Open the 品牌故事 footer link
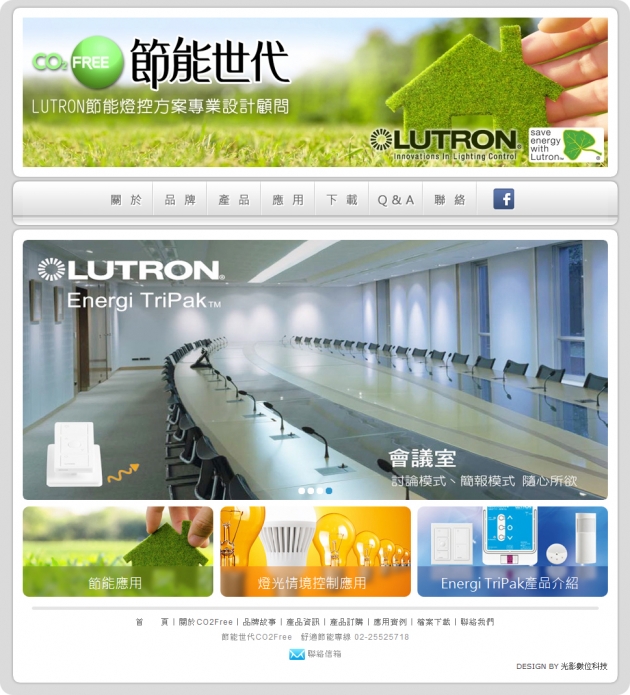630x695 pixels. [259, 622]
